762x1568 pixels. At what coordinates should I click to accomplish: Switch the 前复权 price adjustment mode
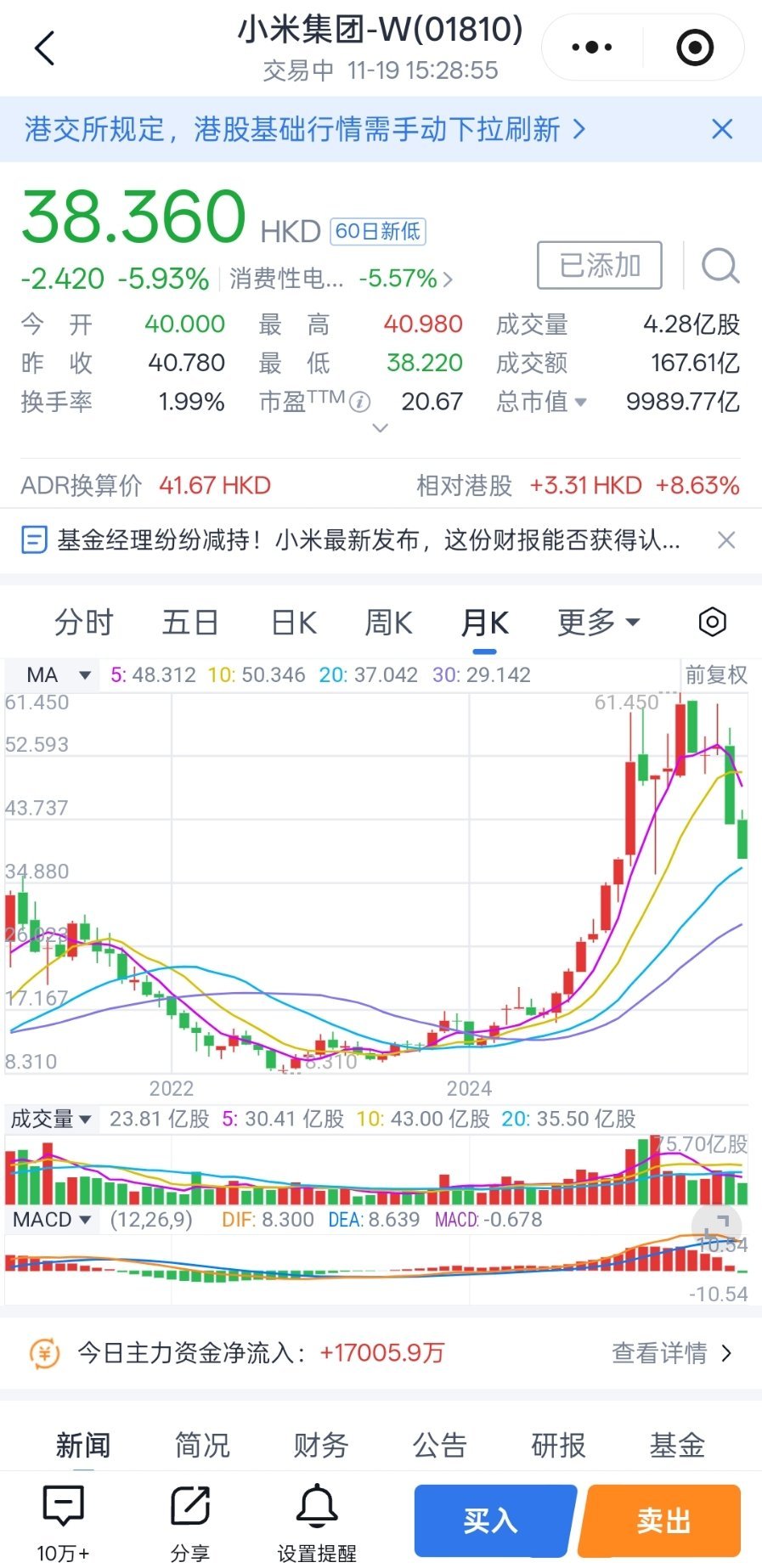(x=716, y=675)
